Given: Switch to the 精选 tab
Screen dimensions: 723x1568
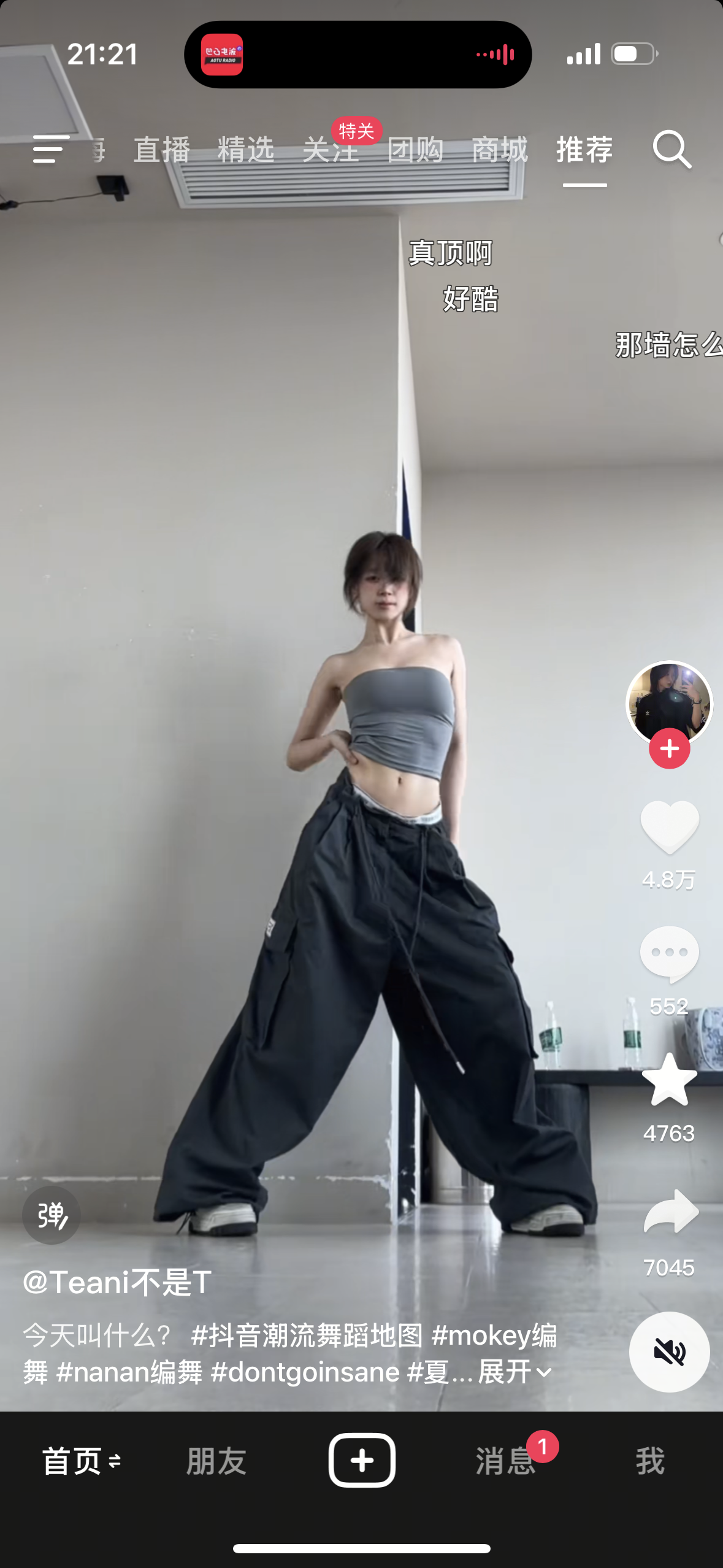Looking at the screenshot, I should pos(246,150).
